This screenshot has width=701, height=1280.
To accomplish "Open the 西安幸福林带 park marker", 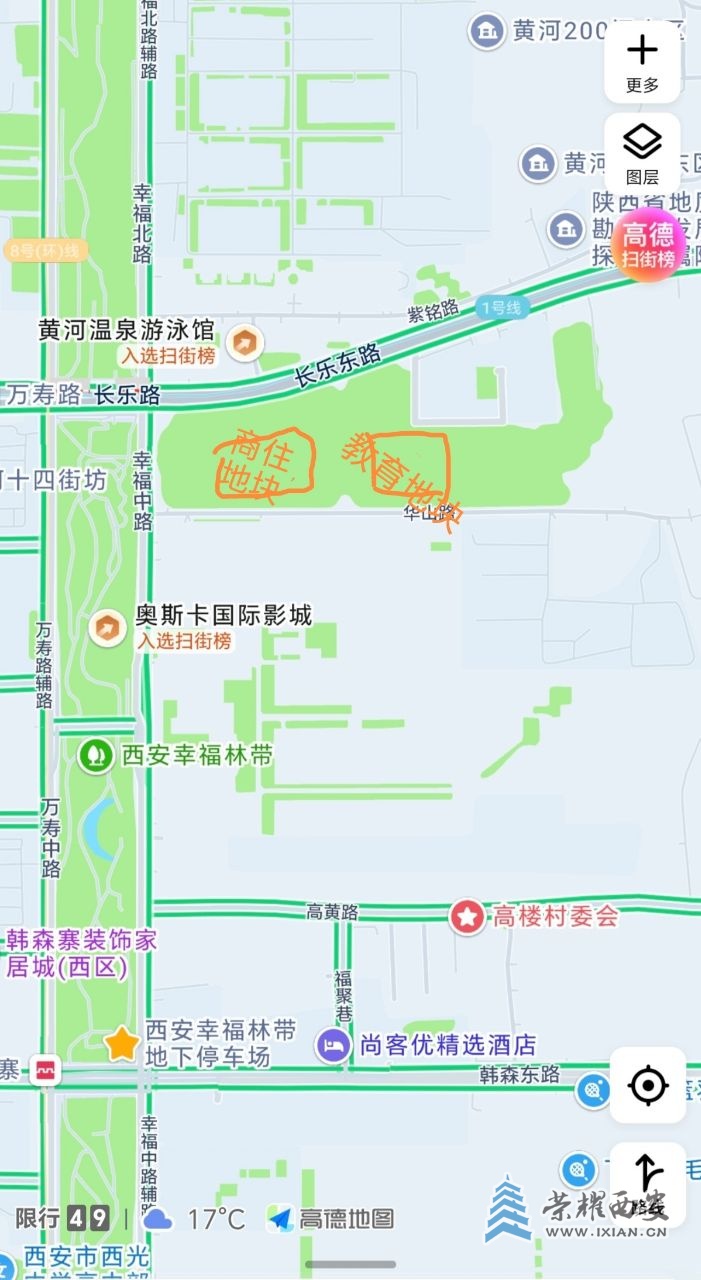I will [96, 755].
